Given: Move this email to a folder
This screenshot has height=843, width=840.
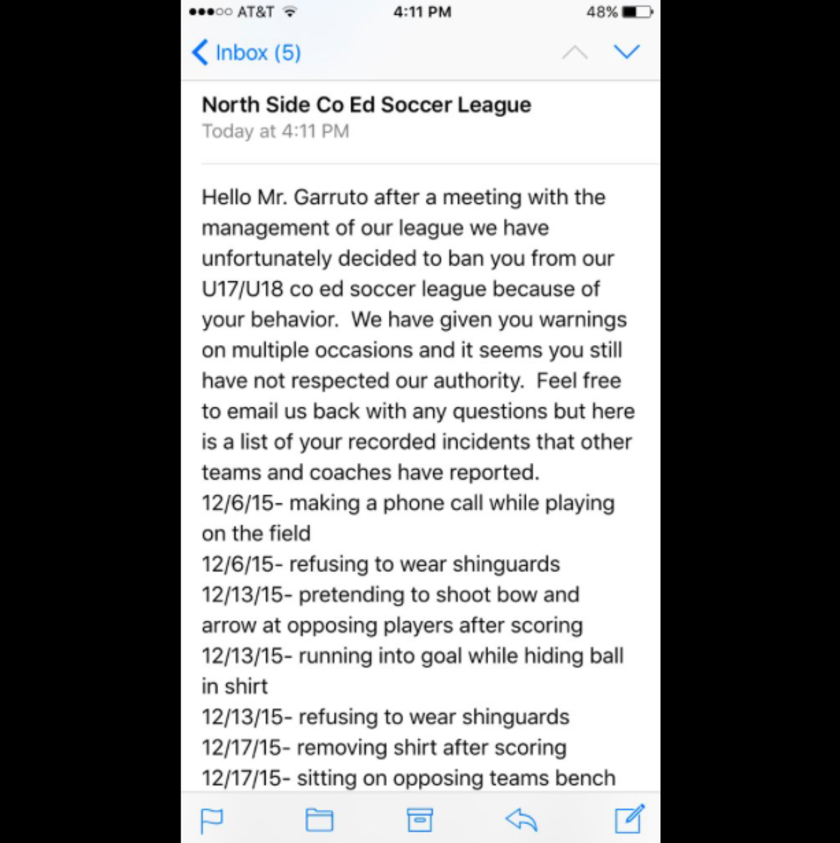Looking at the screenshot, I should (319, 820).
